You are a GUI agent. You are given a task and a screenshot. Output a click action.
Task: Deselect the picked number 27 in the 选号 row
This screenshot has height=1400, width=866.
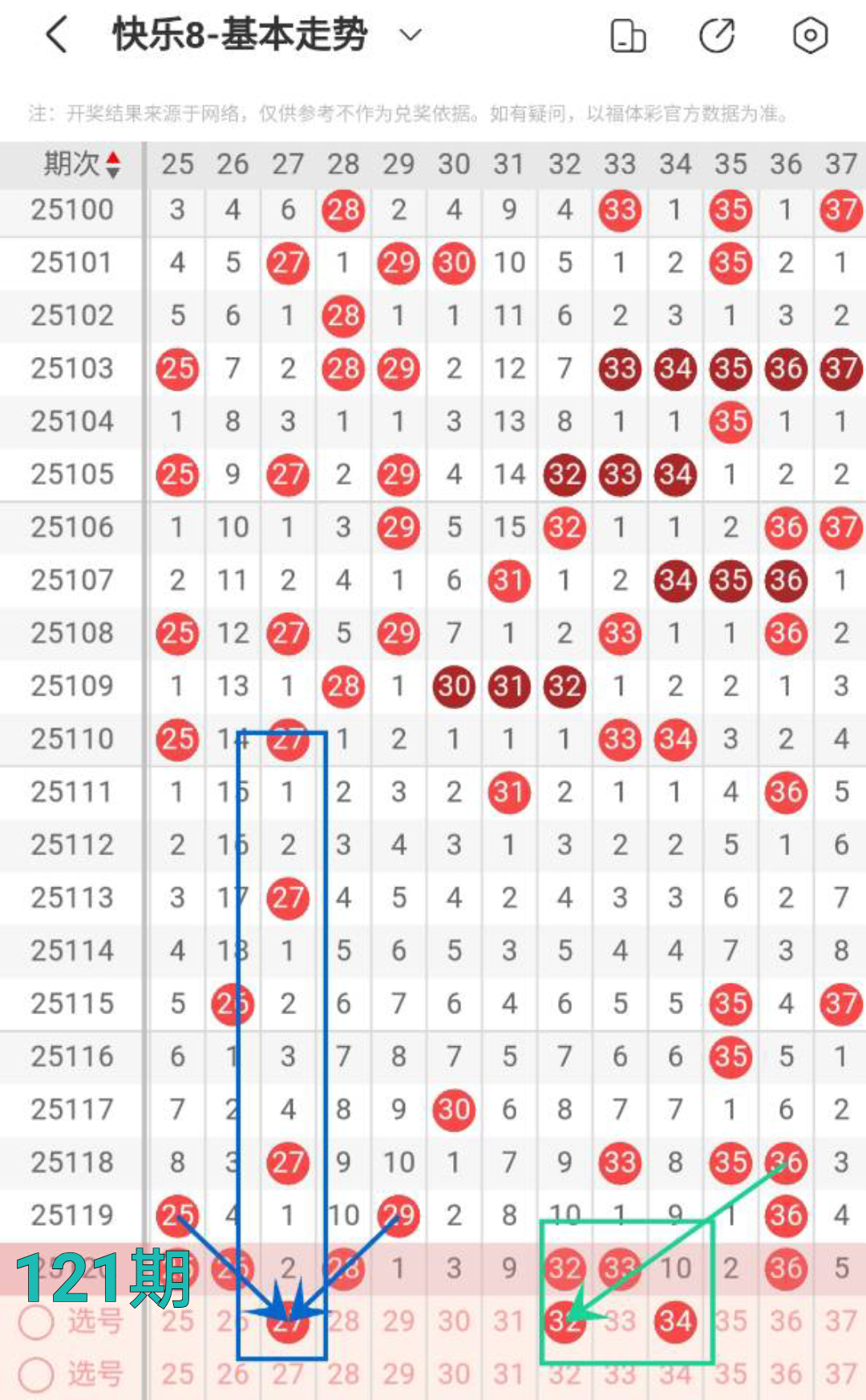288,1321
